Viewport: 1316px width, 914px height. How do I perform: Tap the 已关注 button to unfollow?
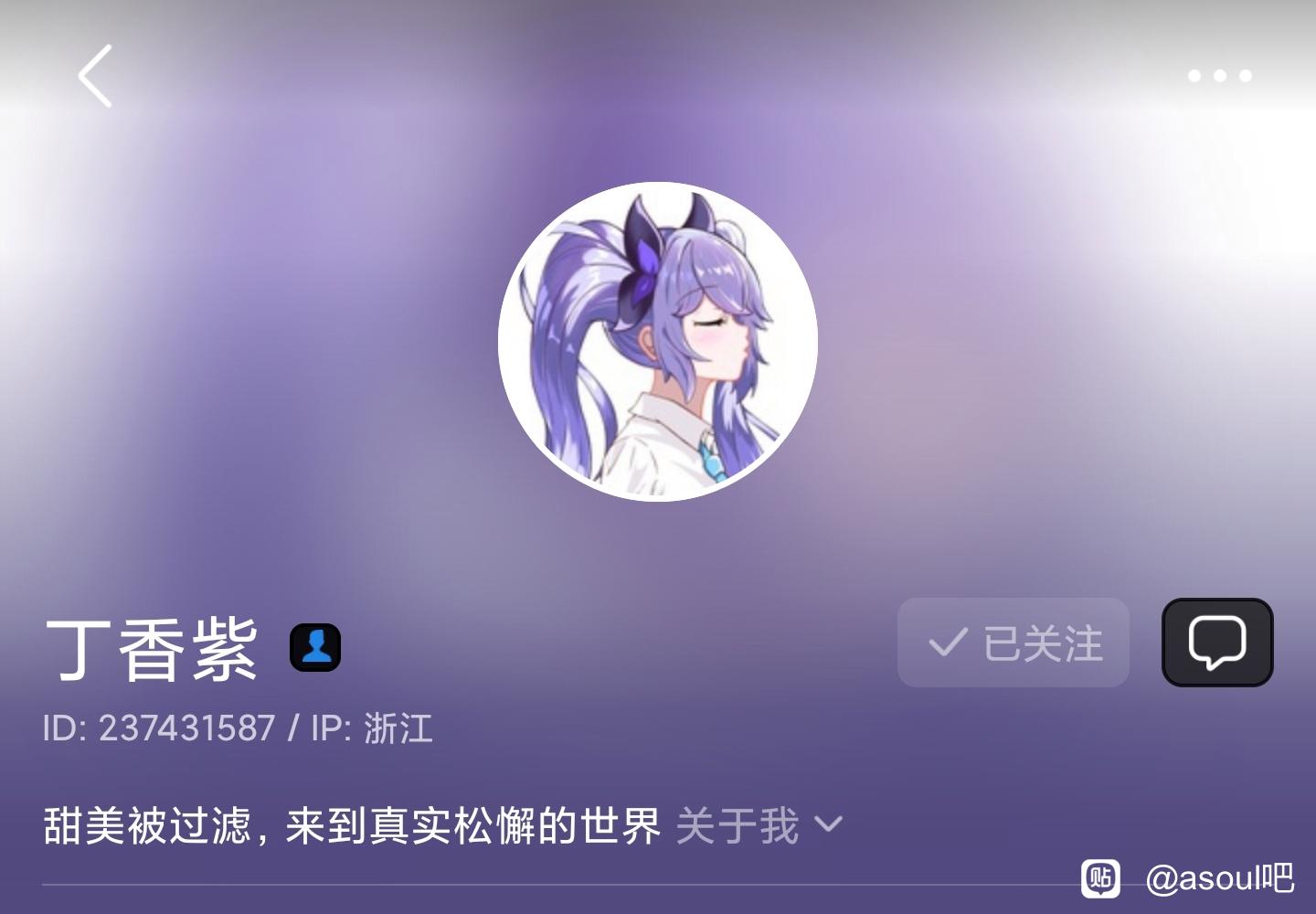pos(1014,643)
